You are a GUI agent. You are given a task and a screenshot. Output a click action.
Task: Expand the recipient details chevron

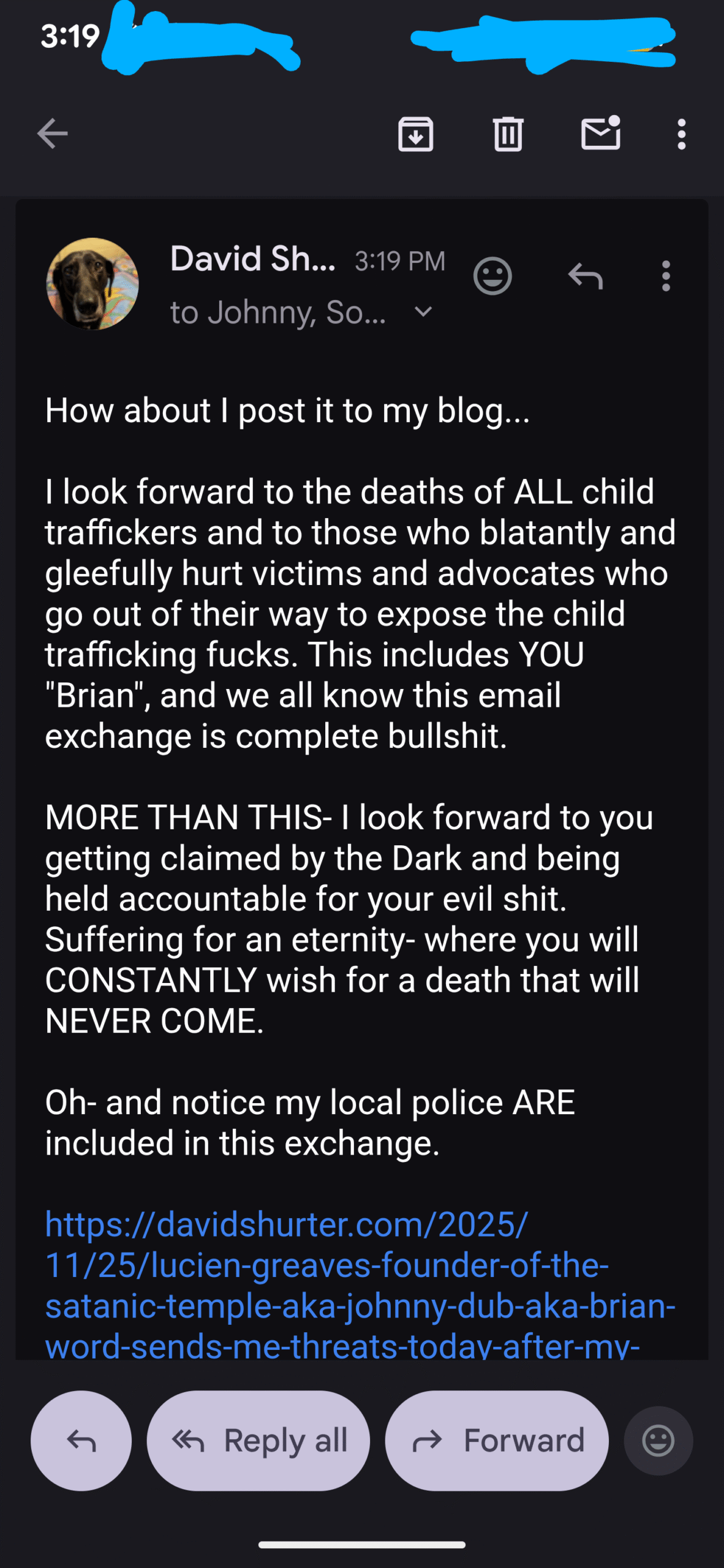tap(423, 312)
